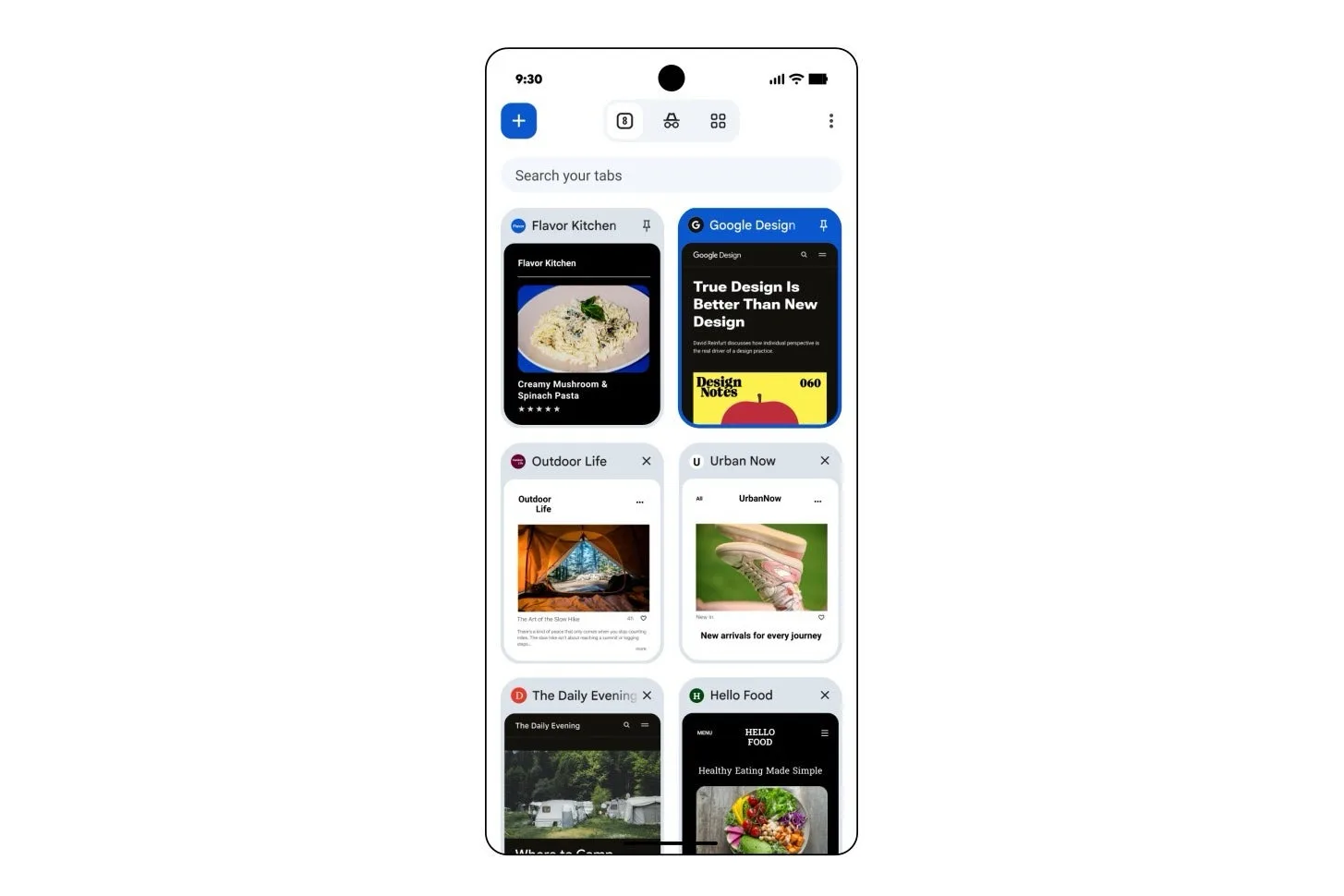Open the Hello Food tab

click(x=759, y=785)
